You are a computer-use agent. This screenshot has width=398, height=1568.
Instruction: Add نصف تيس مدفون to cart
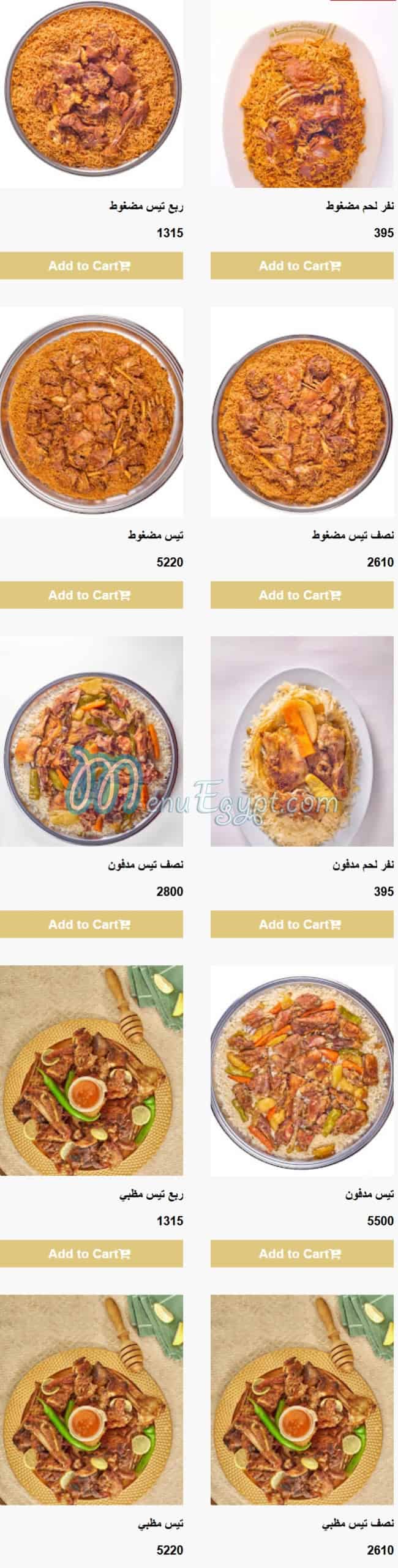click(x=91, y=924)
